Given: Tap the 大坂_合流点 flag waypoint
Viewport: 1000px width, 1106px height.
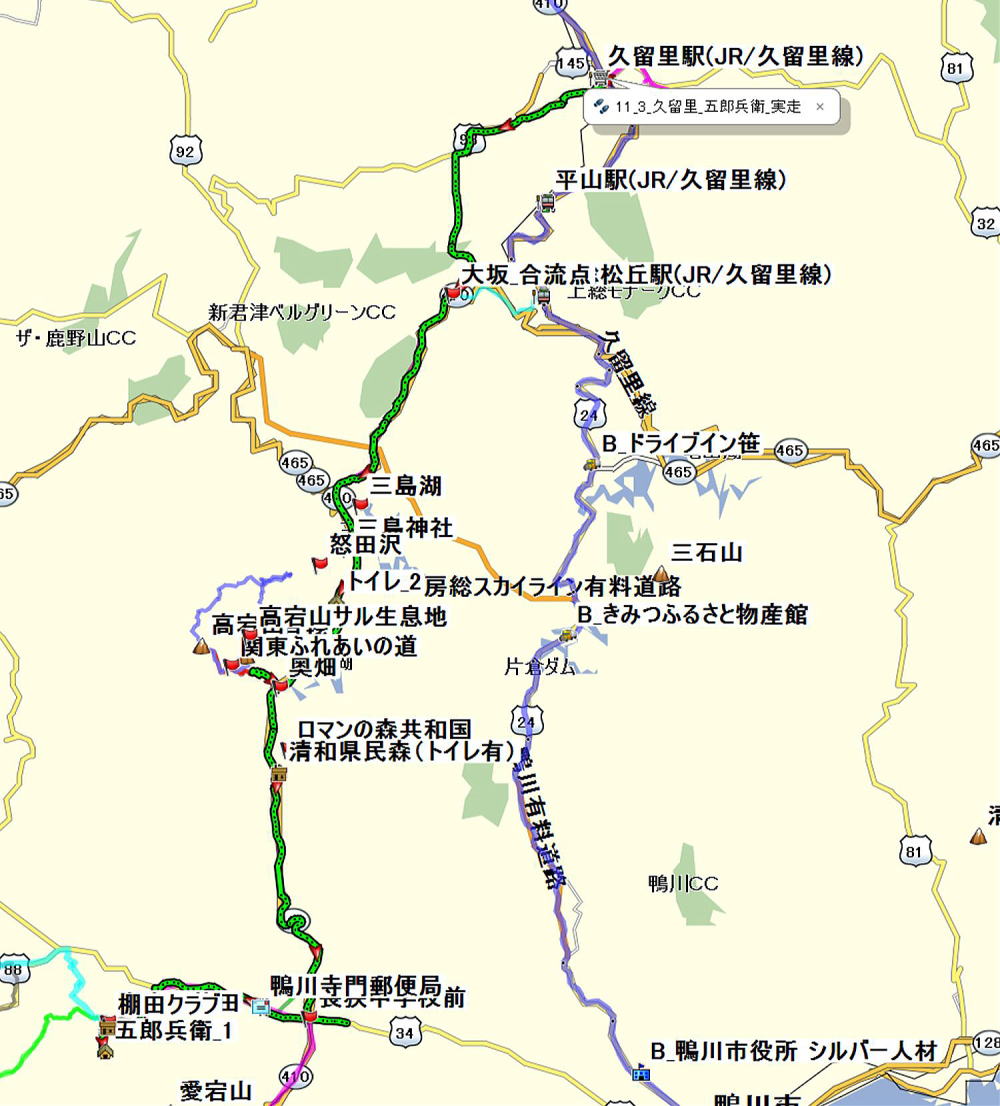Looking at the screenshot, I should (454, 293).
